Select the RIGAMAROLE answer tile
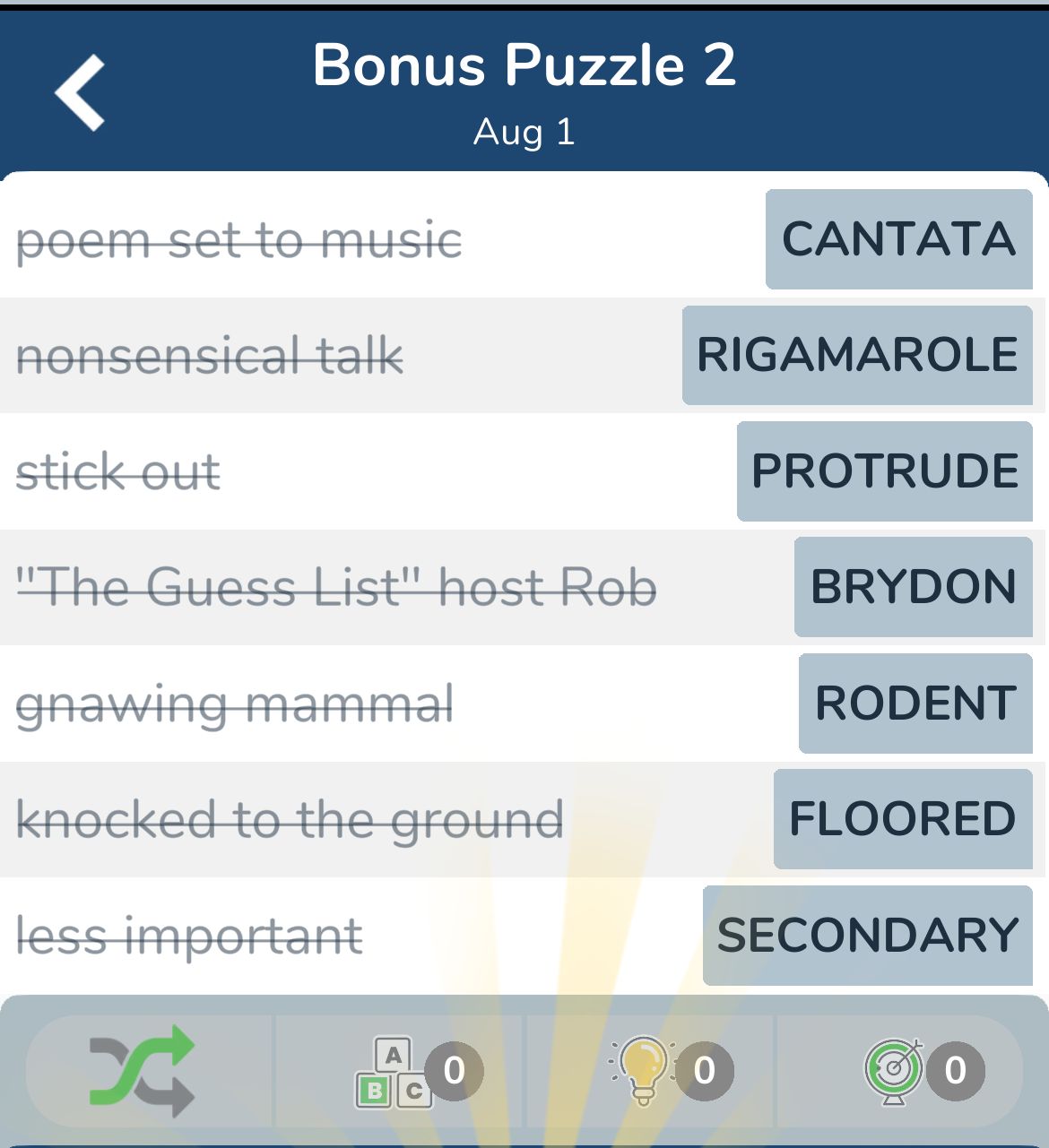 pos(857,355)
